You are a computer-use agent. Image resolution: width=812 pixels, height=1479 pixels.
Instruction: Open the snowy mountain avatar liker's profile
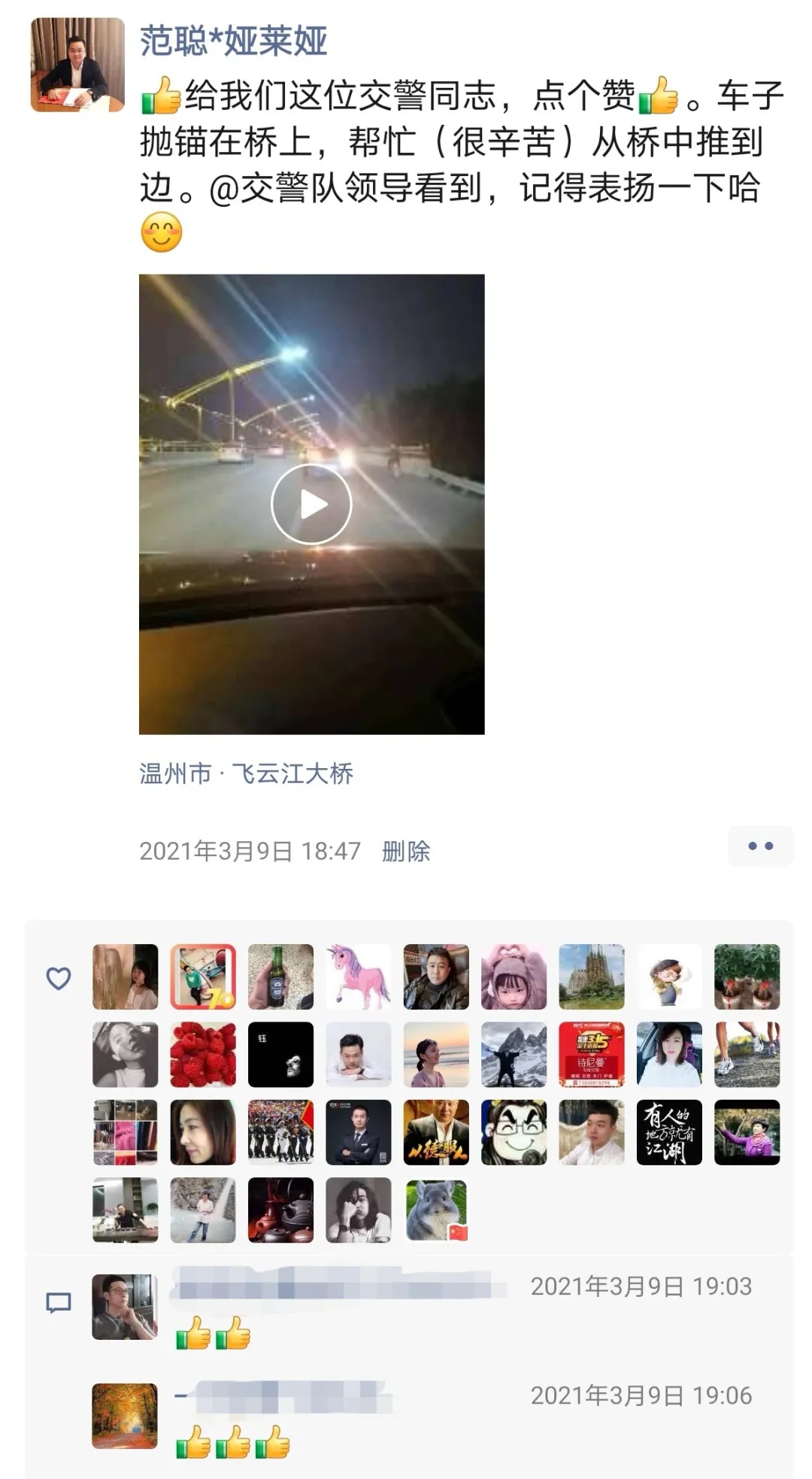click(514, 1054)
